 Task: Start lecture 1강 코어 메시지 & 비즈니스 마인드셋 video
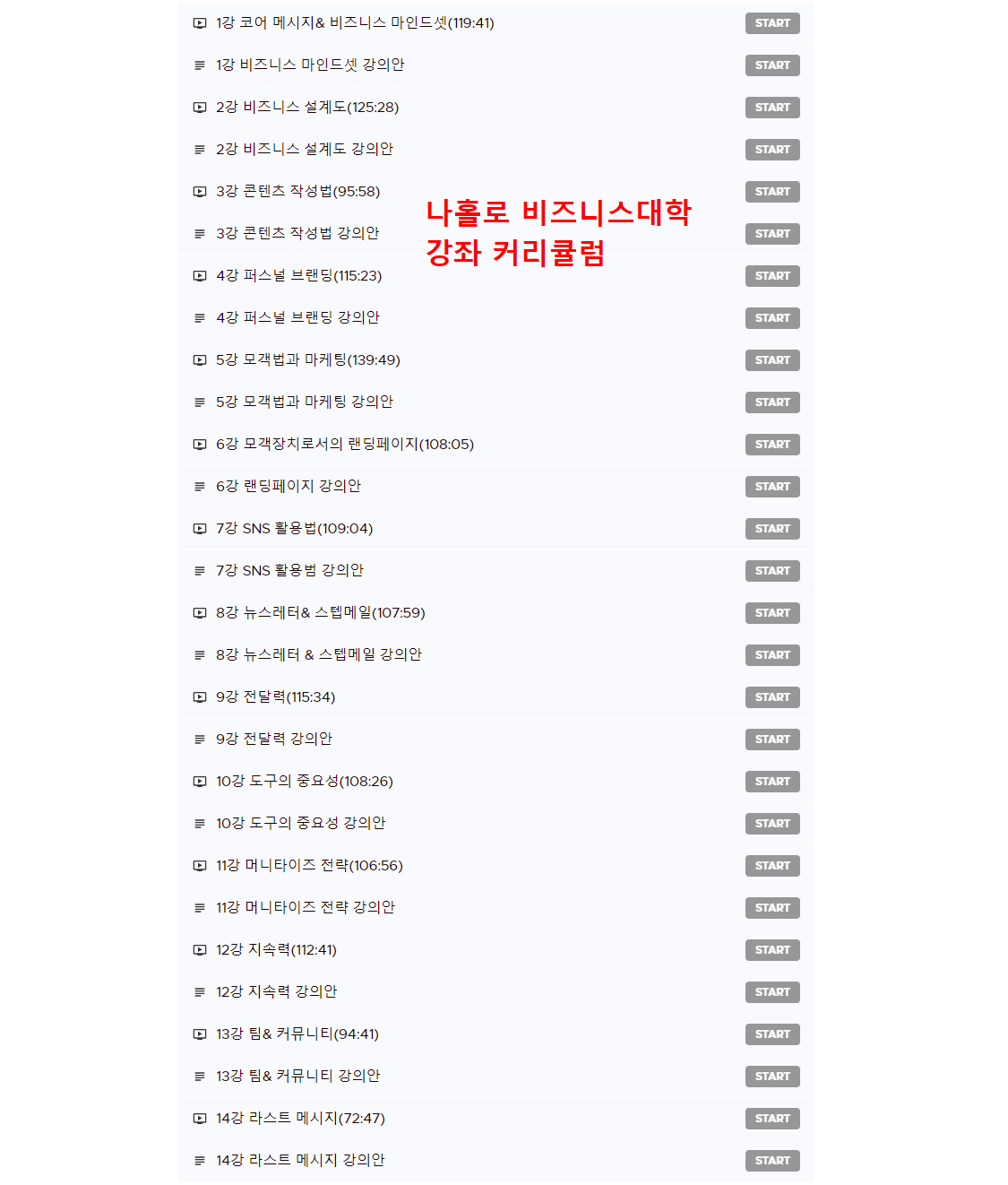point(771,23)
